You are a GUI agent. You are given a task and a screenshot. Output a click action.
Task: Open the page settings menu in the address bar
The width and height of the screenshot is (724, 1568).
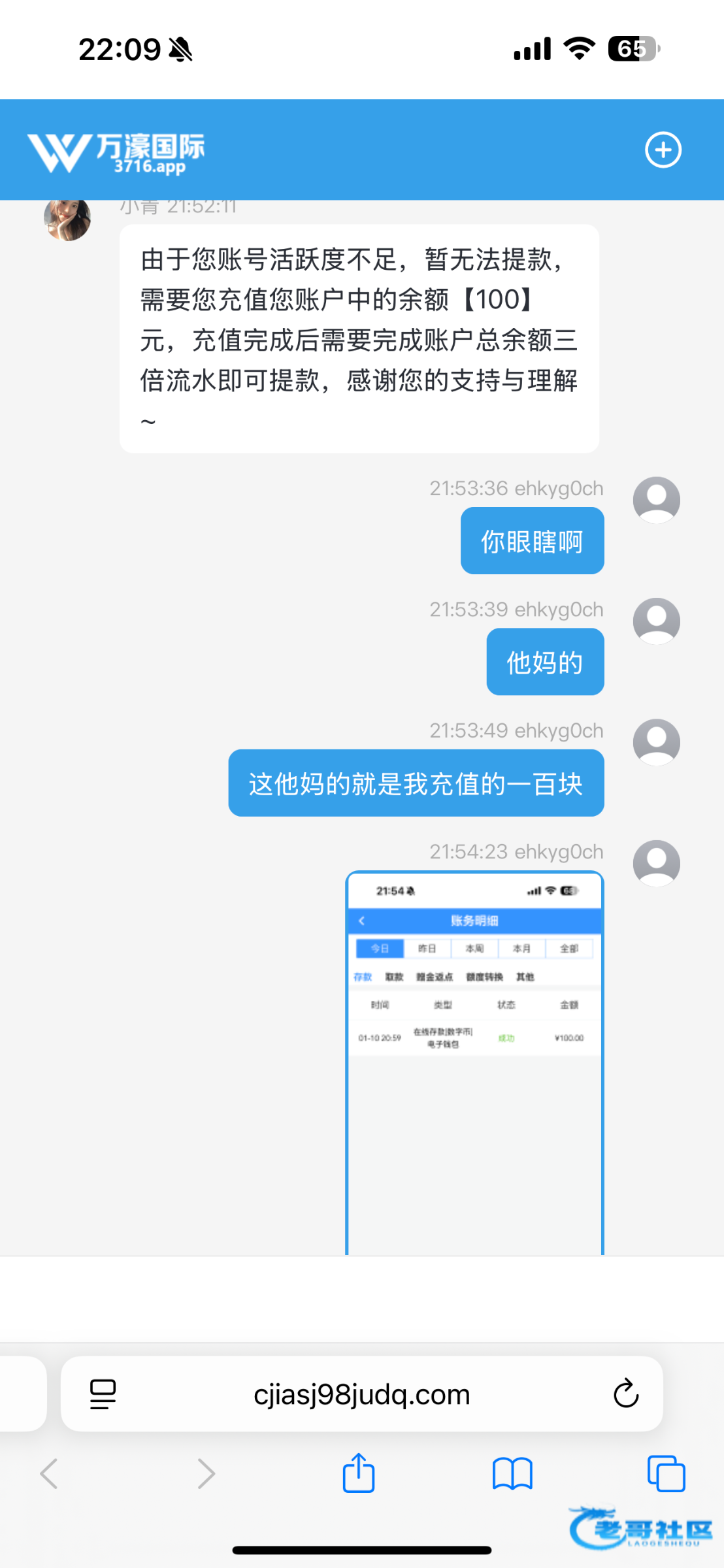point(103,1394)
